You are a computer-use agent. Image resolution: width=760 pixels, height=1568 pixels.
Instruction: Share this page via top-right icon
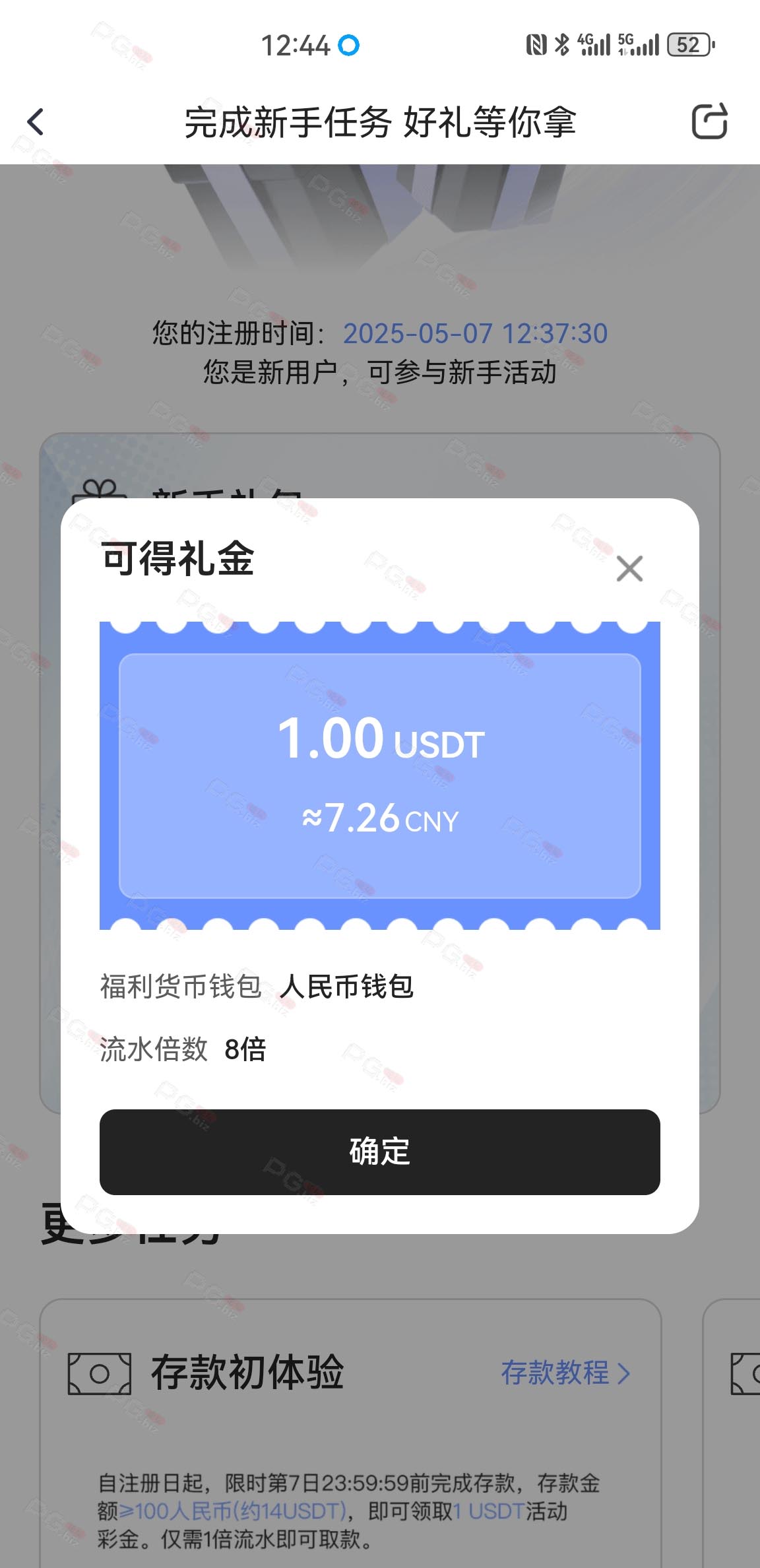click(x=710, y=121)
